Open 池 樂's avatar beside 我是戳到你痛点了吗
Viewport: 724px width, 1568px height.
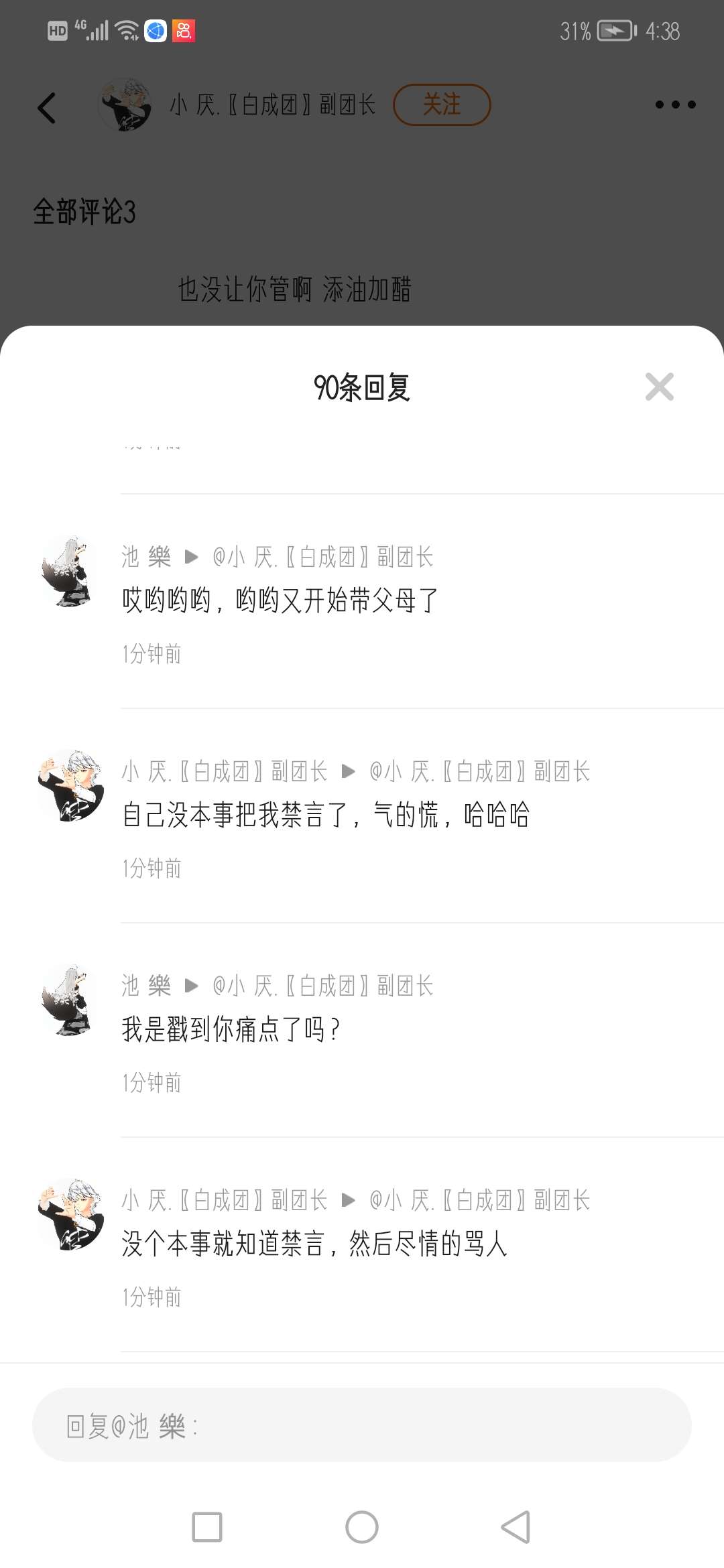point(70,1000)
